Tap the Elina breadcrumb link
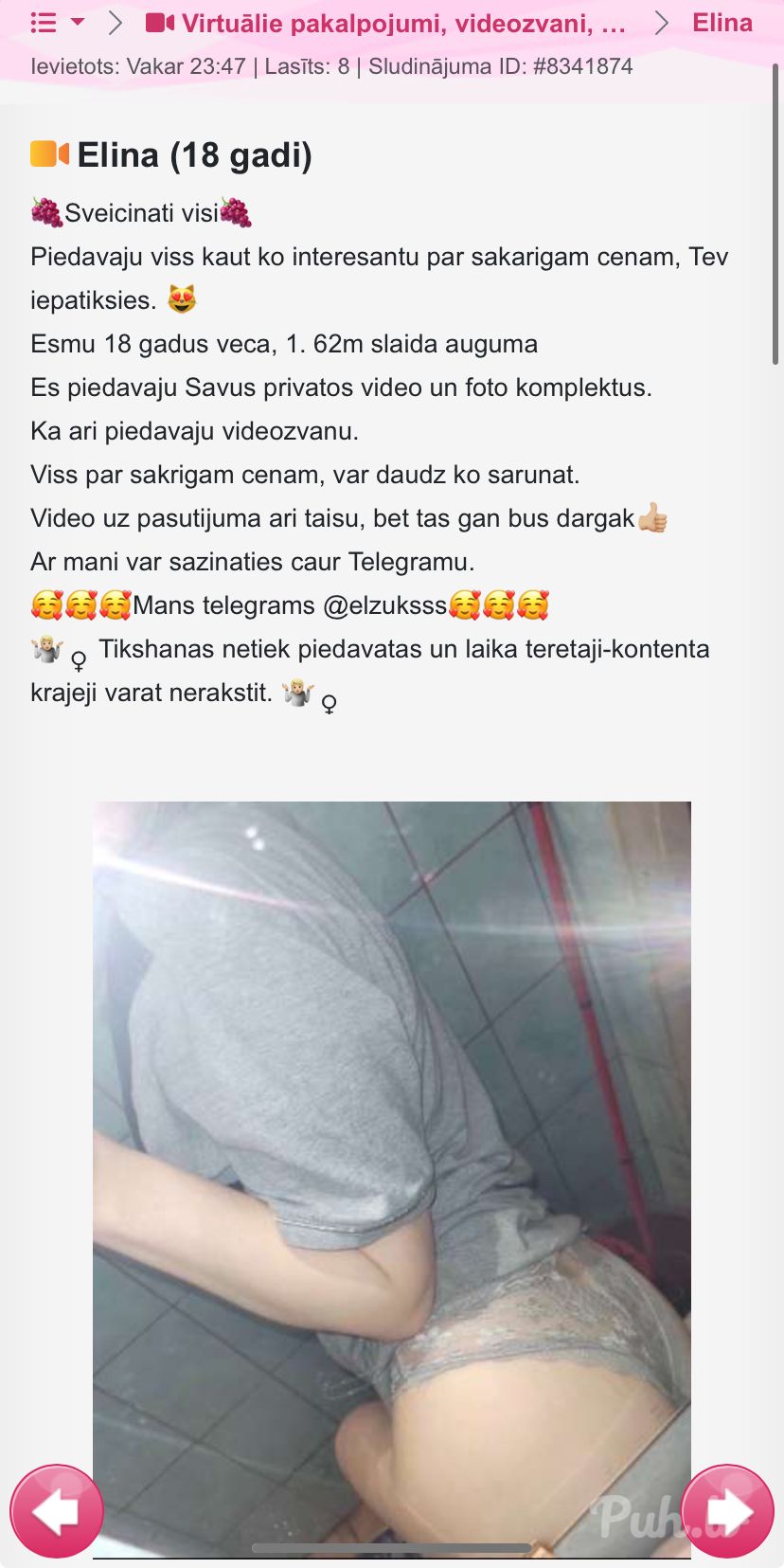This screenshot has width=784, height=1568. (722, 23)
